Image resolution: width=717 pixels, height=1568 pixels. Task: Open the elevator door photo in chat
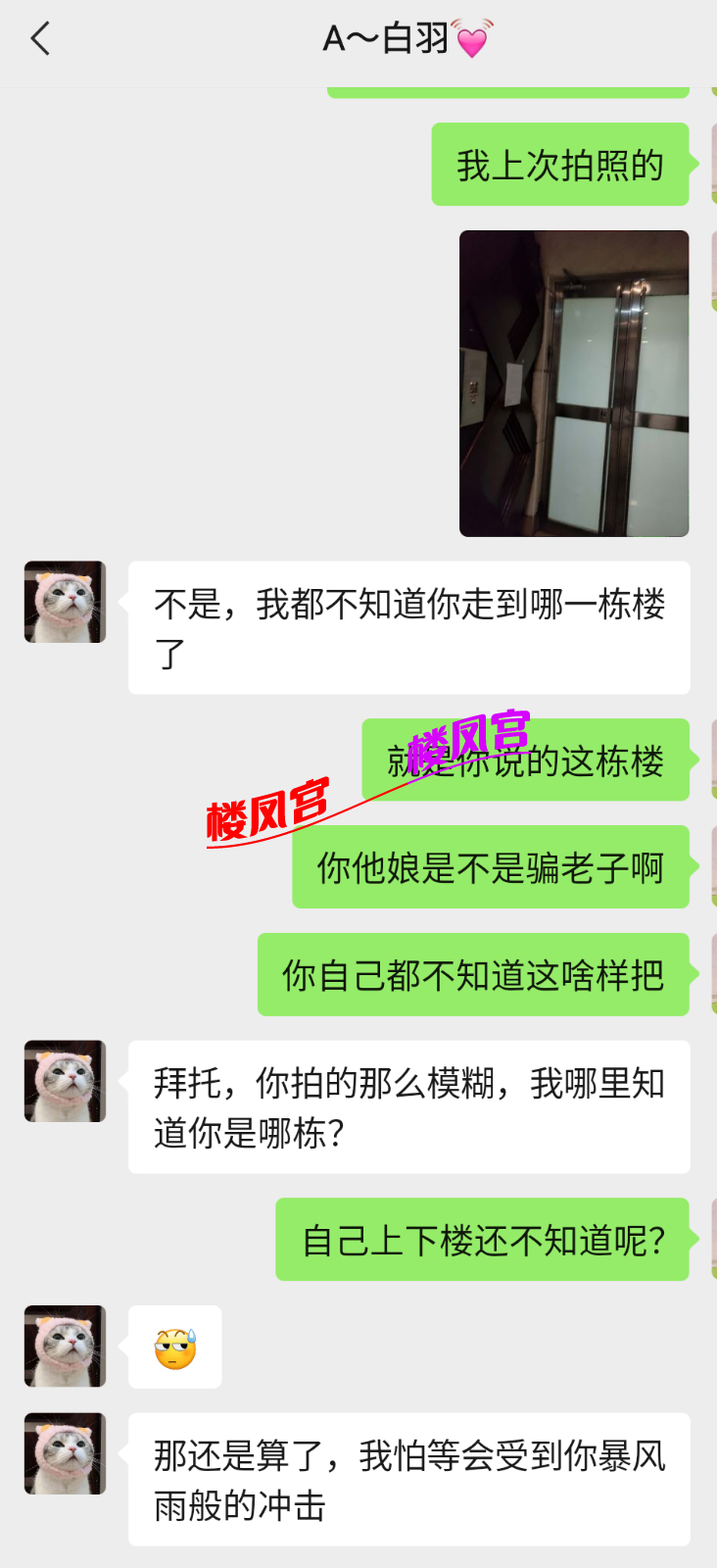574,383
